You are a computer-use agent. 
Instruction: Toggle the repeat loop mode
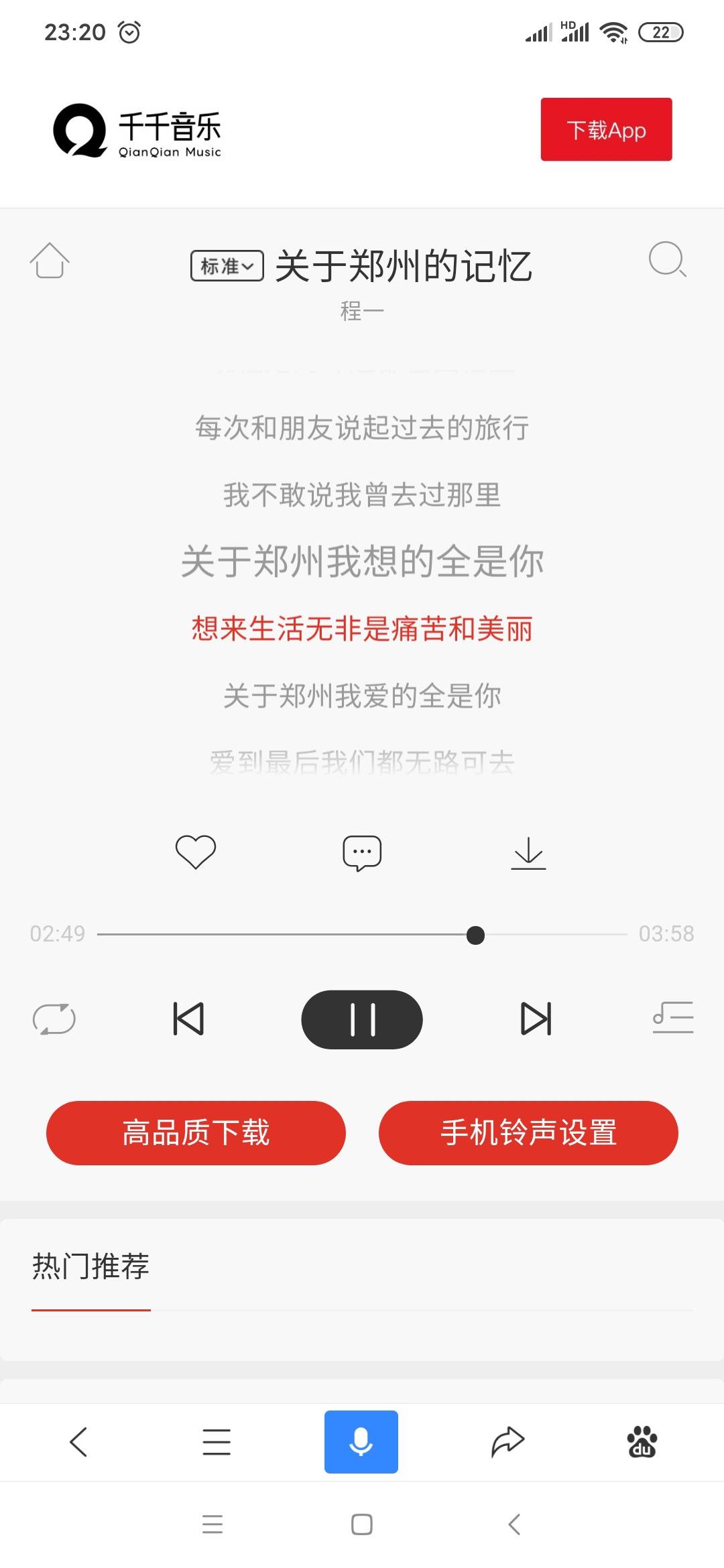click(x=54, y=1019)
